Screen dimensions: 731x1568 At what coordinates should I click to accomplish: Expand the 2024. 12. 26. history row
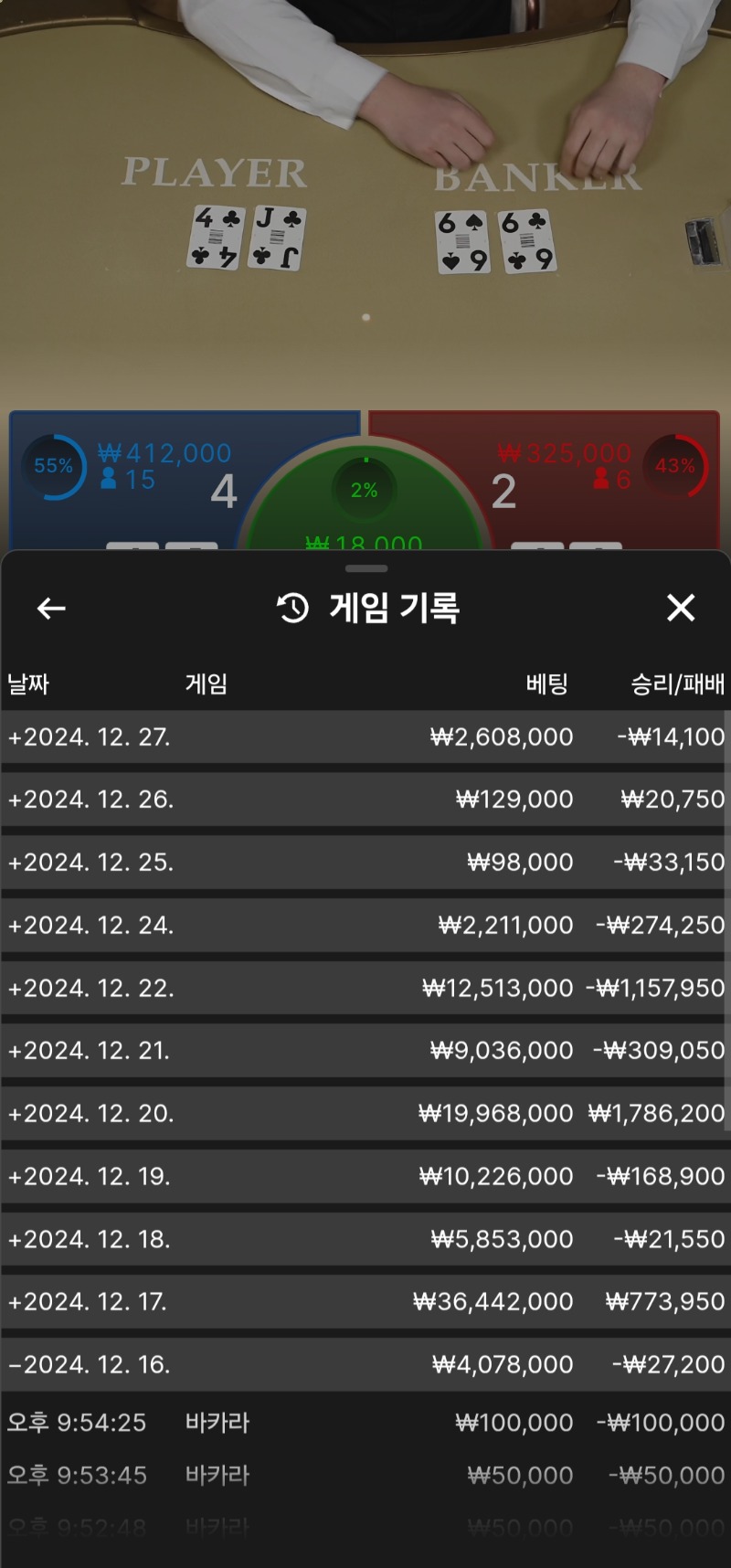coord(365,800)
